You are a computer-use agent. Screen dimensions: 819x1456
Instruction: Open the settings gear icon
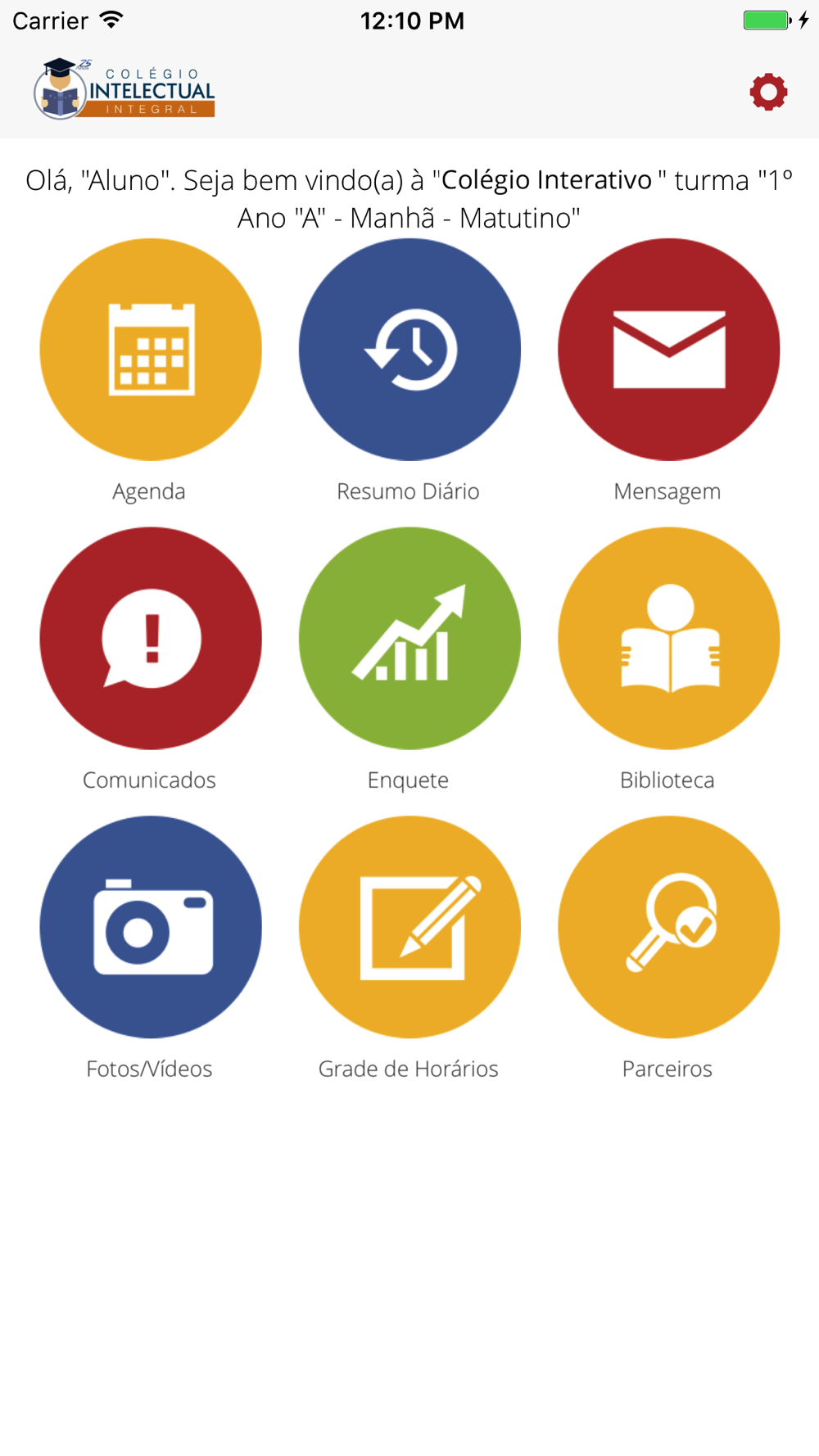768,92
